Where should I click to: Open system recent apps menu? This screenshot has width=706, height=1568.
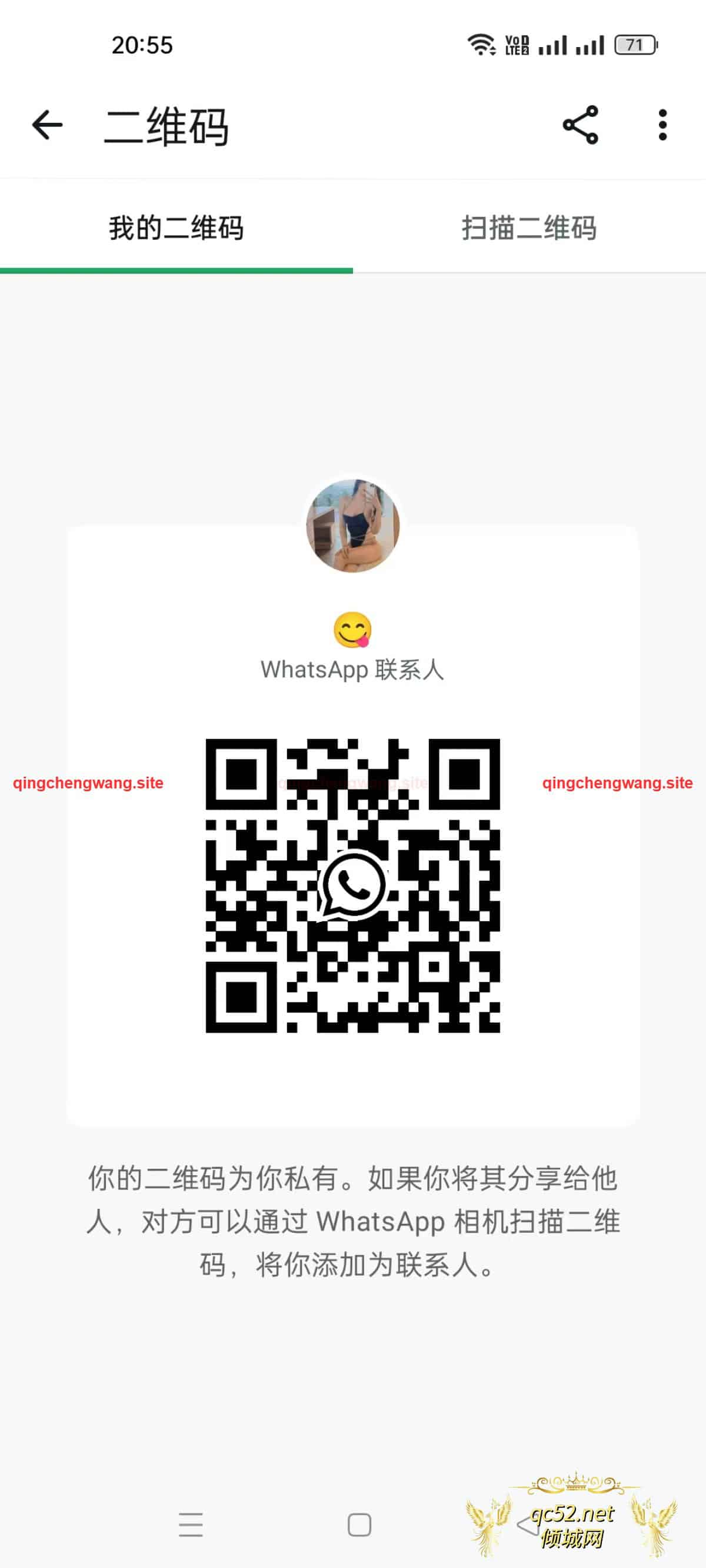point(191,1524)
